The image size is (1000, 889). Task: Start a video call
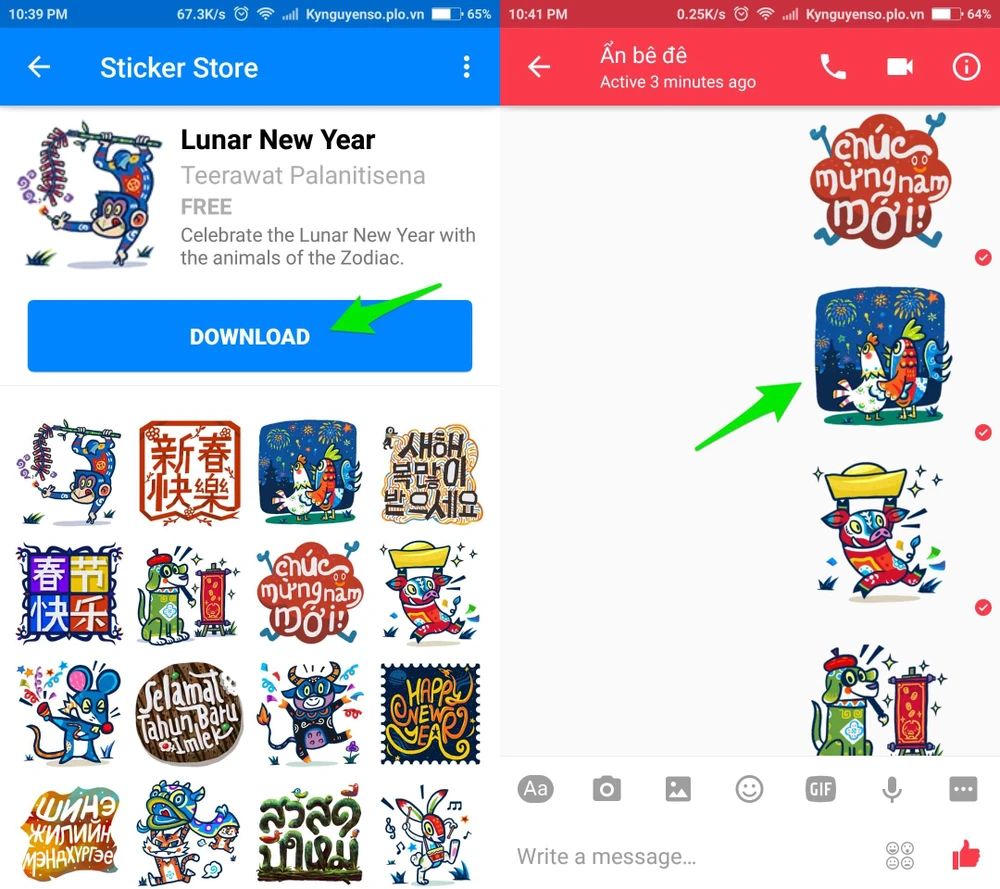tap(900, 67)
